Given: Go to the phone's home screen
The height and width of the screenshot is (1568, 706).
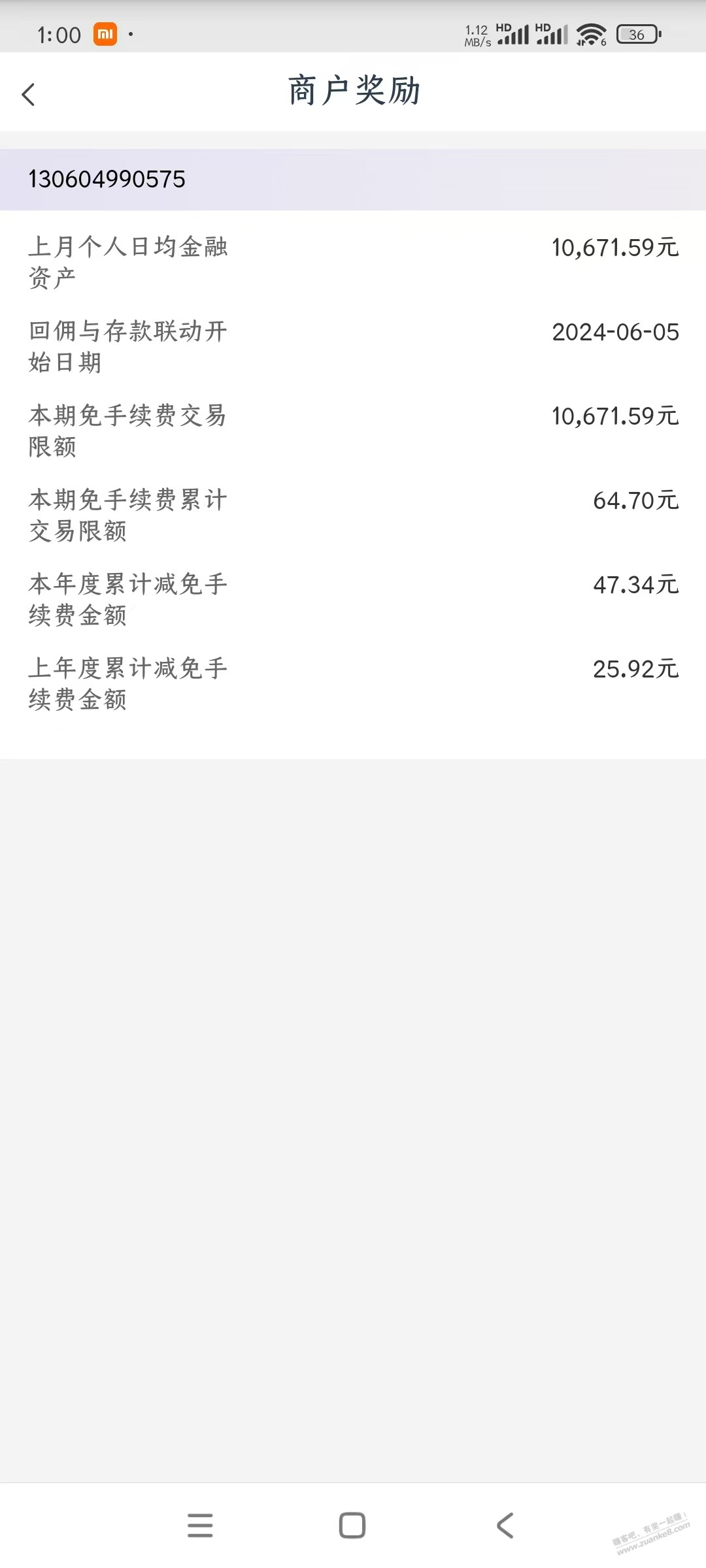Looking at the screenshot, I should (352, 1526).
